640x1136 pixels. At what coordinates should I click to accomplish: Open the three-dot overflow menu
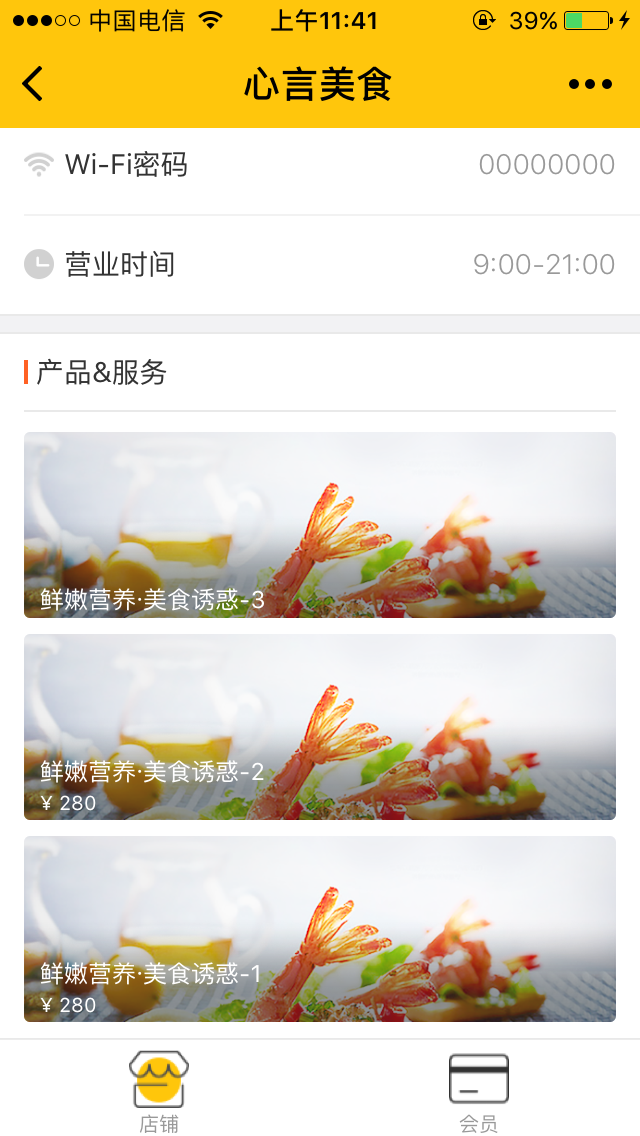pos(590,84)
